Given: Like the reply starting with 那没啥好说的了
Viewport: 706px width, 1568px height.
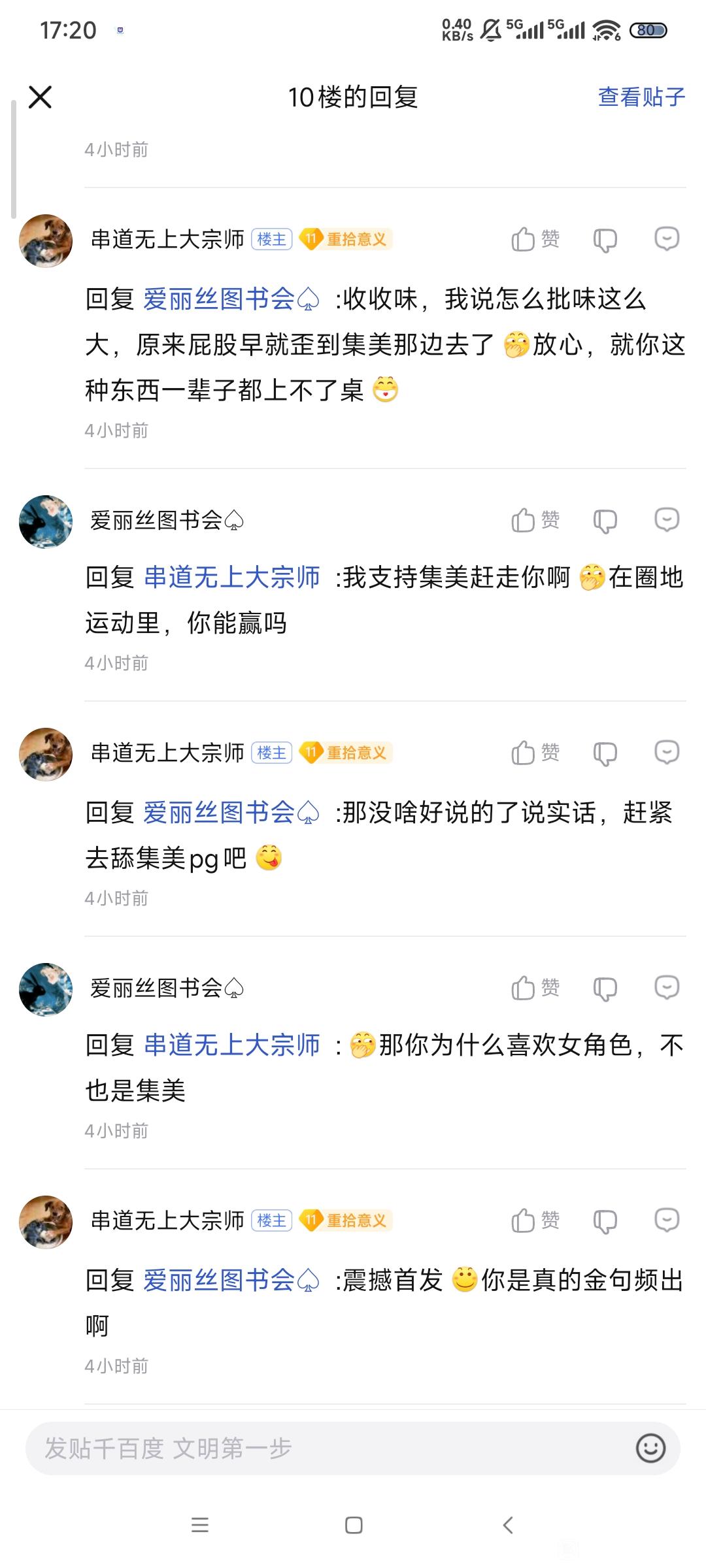Looking at the screenshot, I should [x=535, y=753].
